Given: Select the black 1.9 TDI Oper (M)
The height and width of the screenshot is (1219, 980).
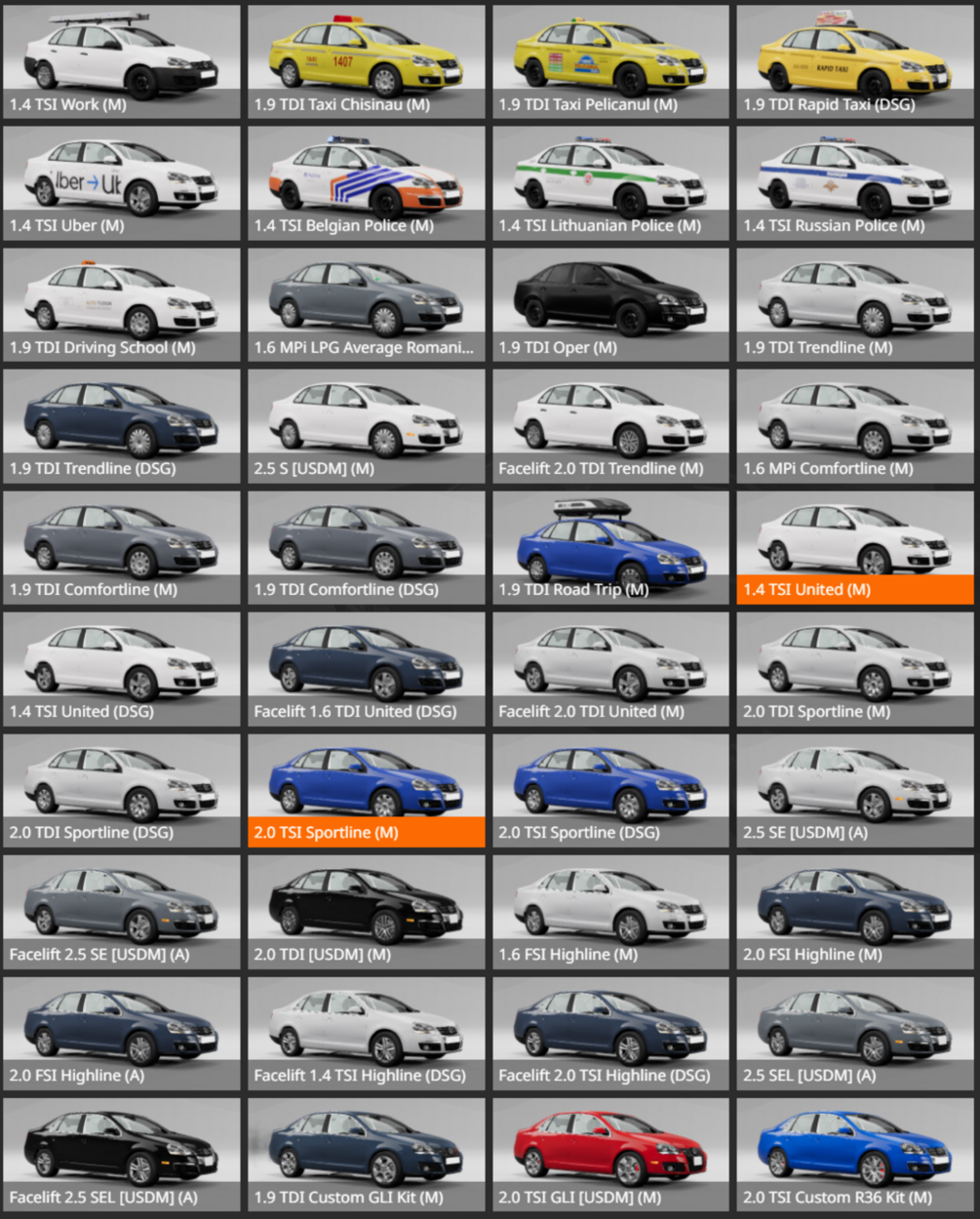Looking at the screenshot, I should point(610,304).
